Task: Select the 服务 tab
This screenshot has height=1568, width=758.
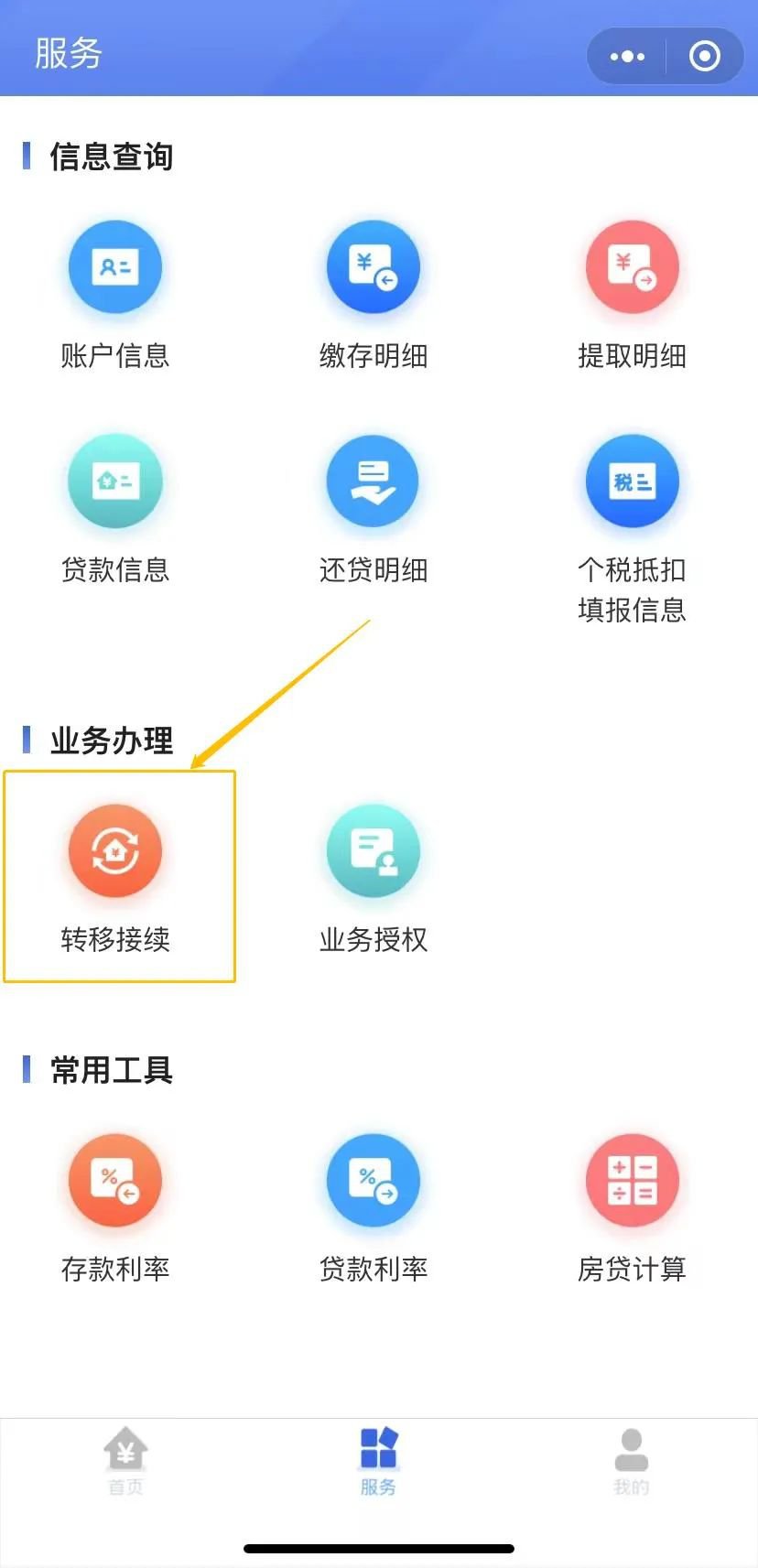Action: click(x=378, y=1462)
